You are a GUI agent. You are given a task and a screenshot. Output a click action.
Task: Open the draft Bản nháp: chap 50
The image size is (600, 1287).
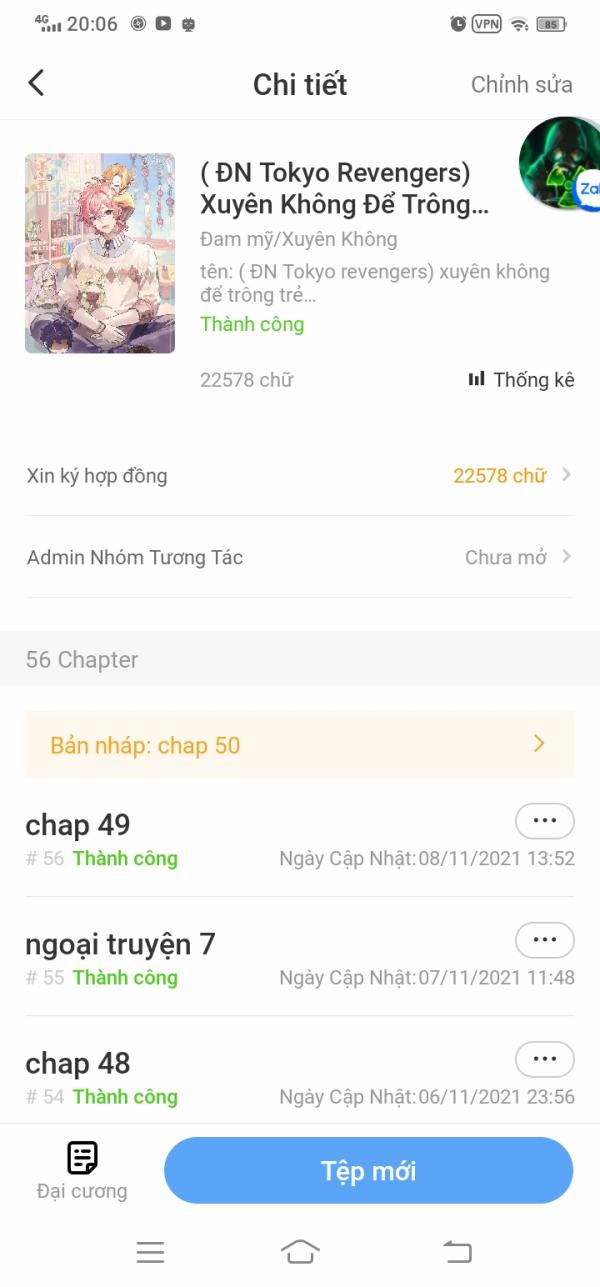[x=300, y=745]
